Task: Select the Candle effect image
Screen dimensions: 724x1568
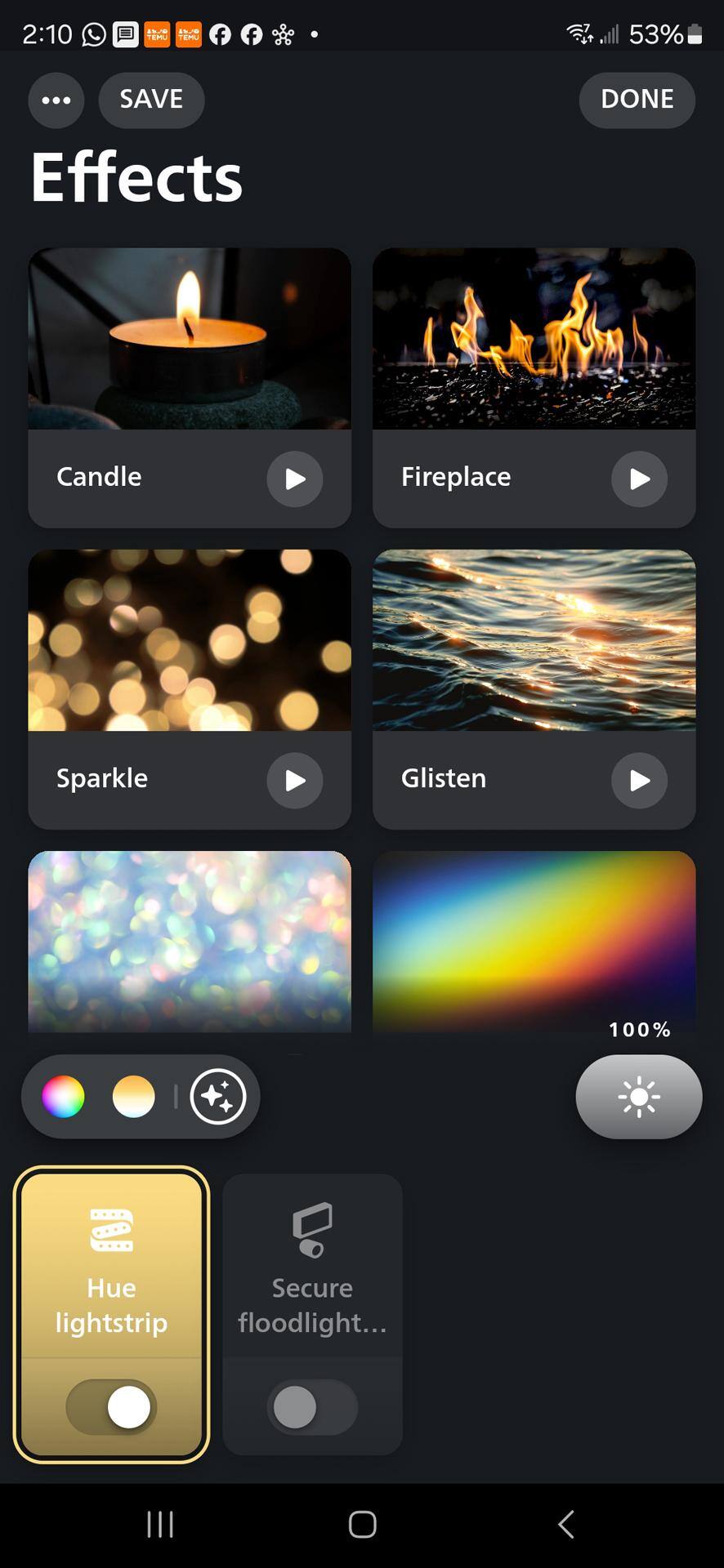Action: 190,339
